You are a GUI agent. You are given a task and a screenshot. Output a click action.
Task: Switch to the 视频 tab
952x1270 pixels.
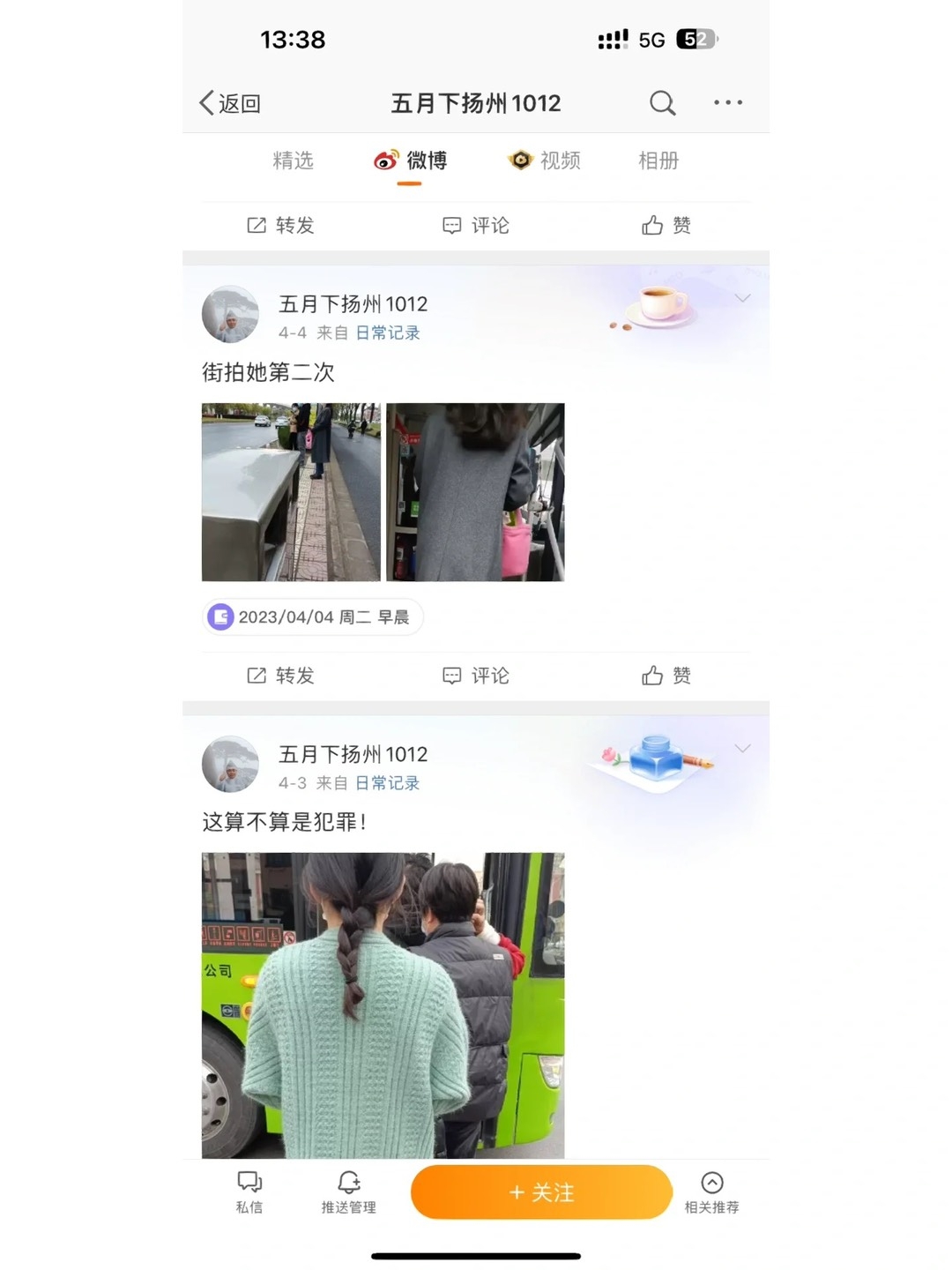point(546,161)
